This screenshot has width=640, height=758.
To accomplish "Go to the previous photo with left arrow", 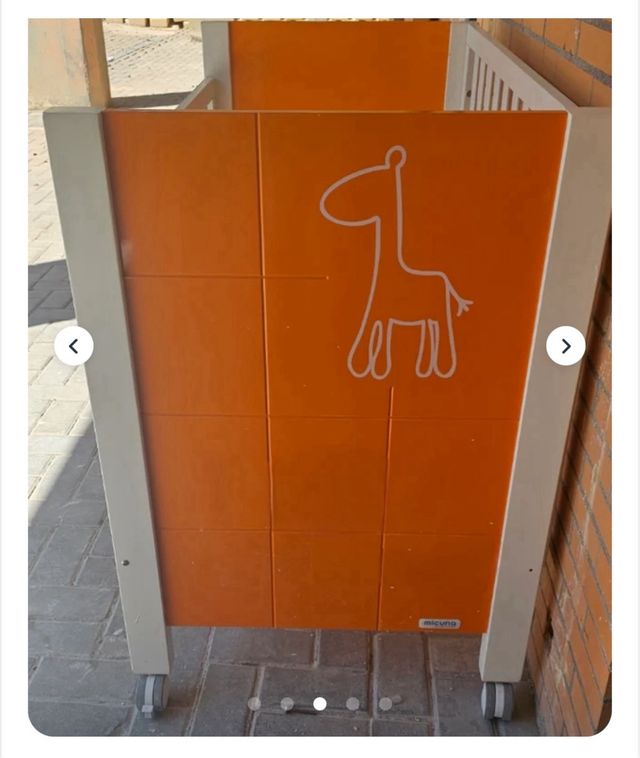I will tap(73, 346).
